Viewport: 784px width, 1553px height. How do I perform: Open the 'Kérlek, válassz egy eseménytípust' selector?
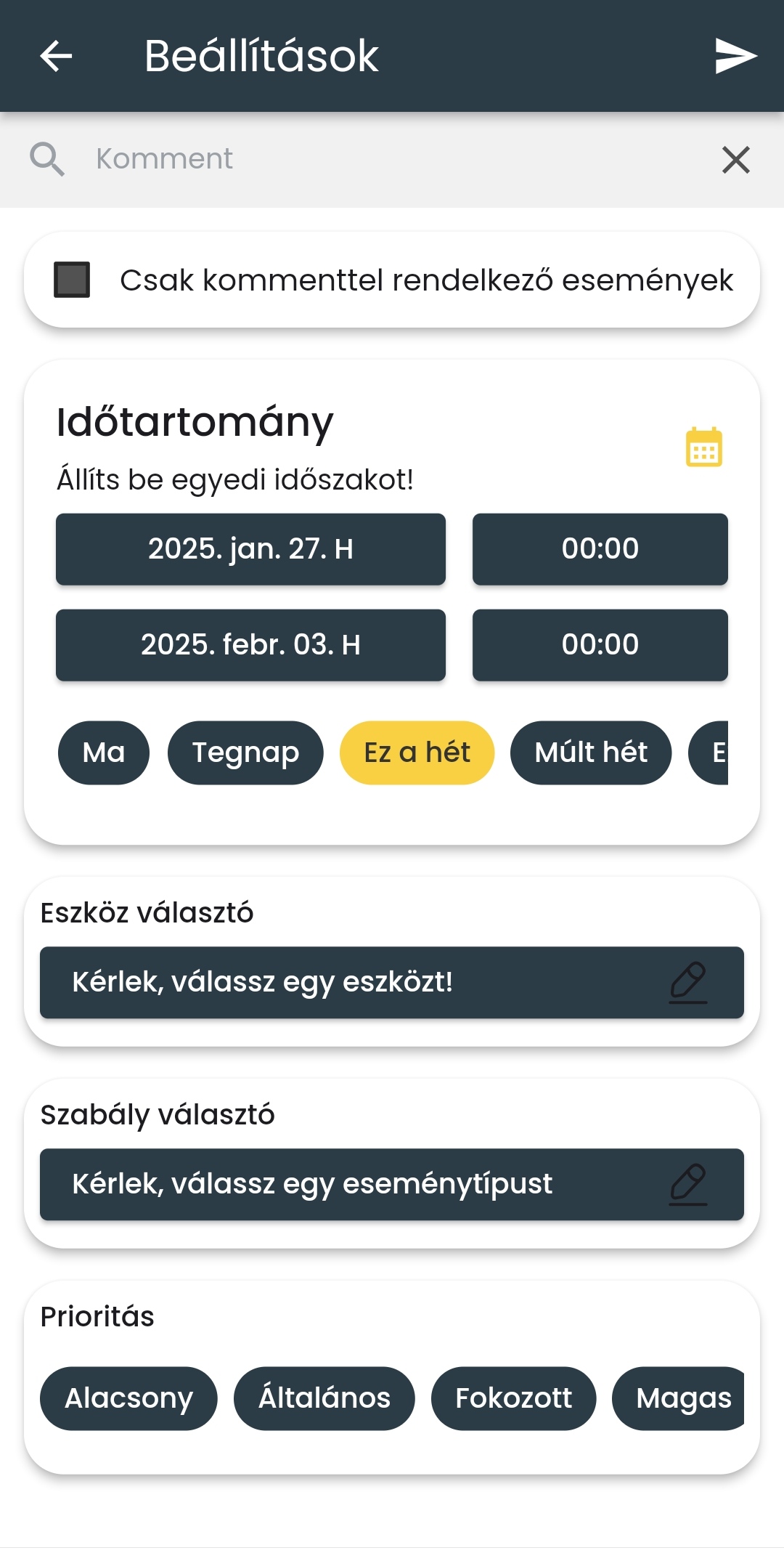pyautogui.click(x=392, y=1184)
